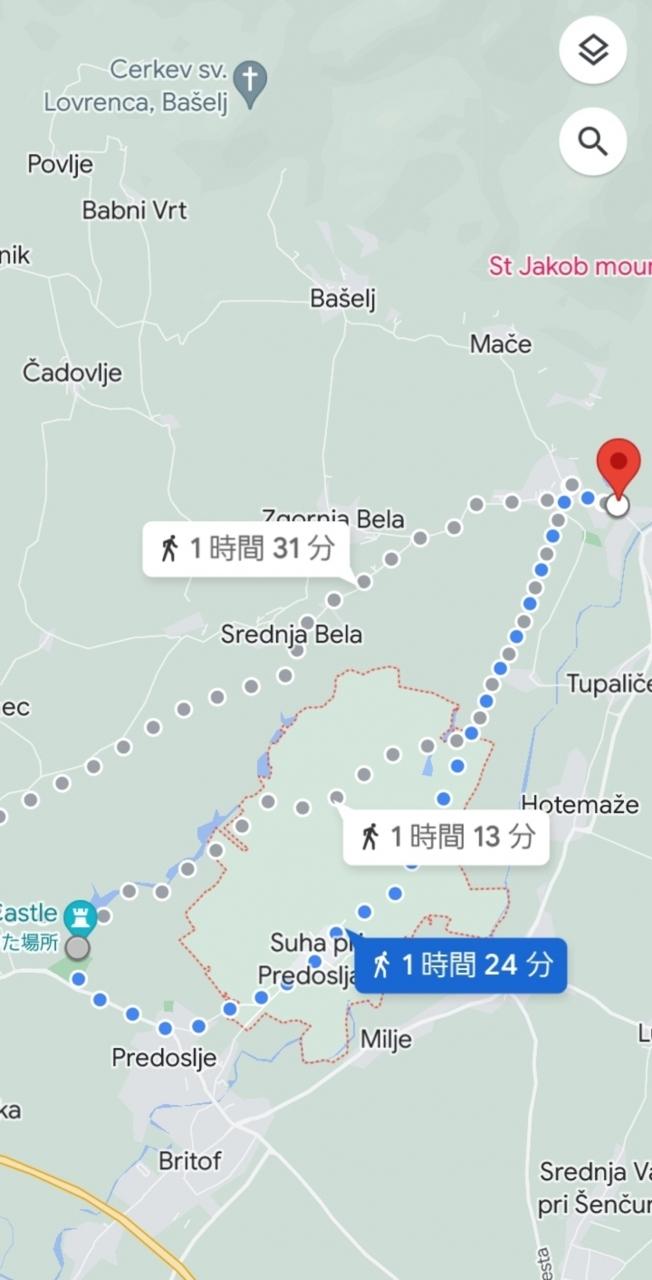
Task: Select the 1時間 24分 walking route
Action: (x=460, y=965)
